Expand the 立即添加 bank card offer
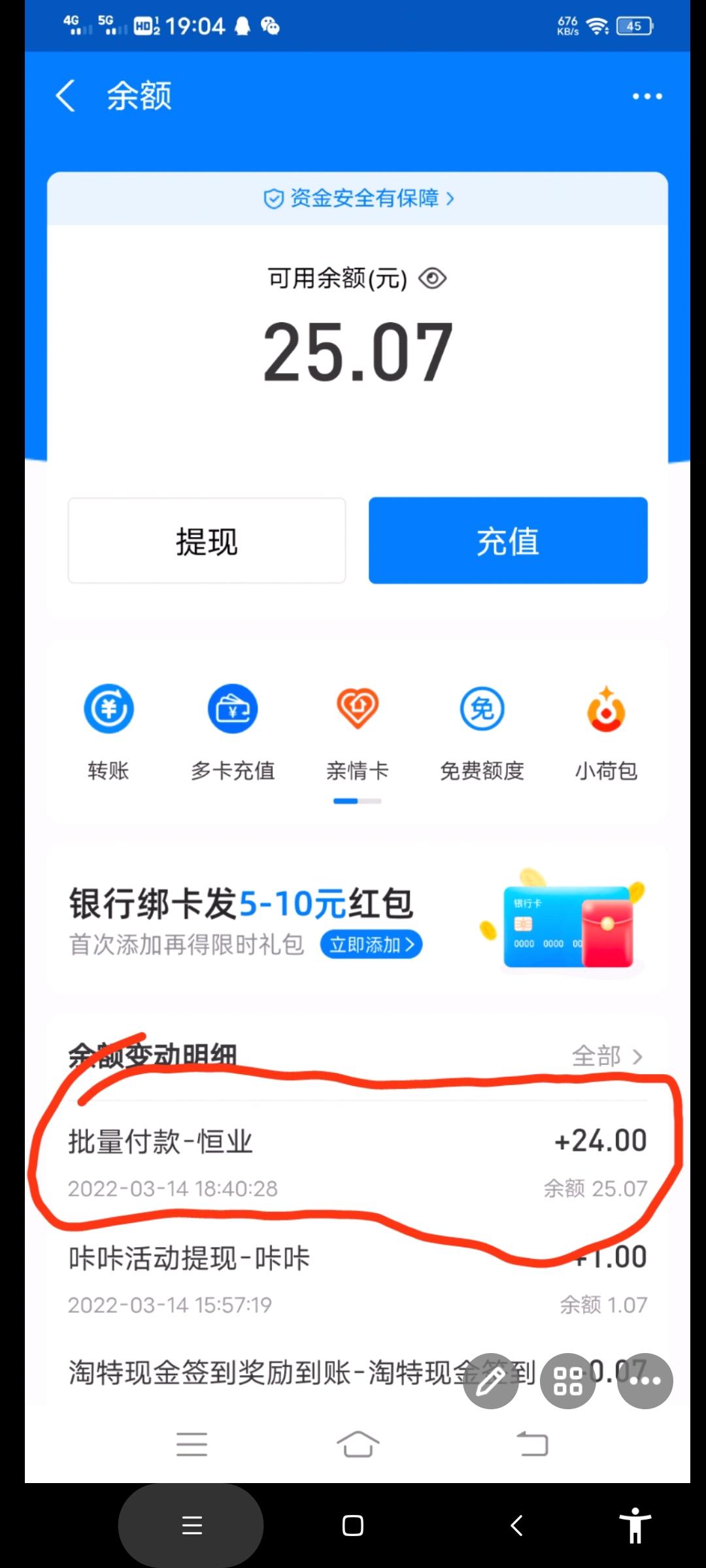The image size is (706, 1568). tap(370, 944)
